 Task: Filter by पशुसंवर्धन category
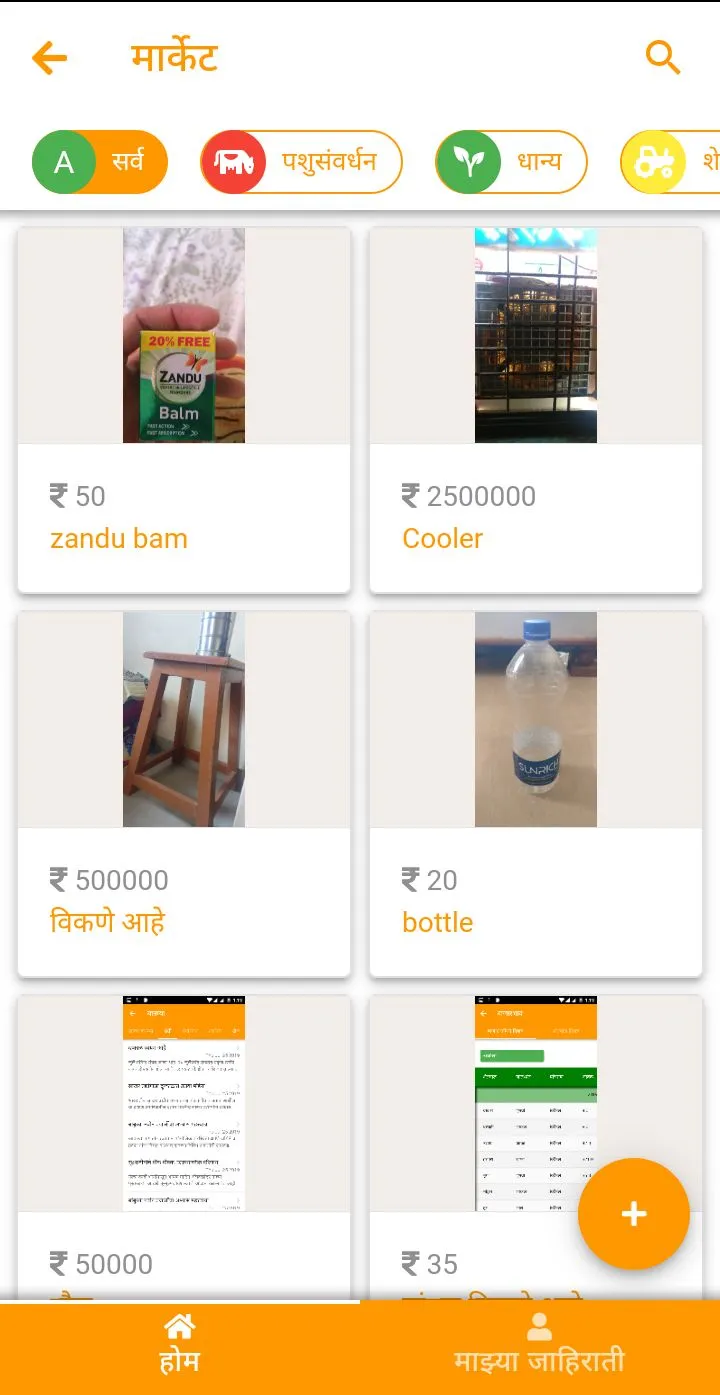[x=301, y=161]
